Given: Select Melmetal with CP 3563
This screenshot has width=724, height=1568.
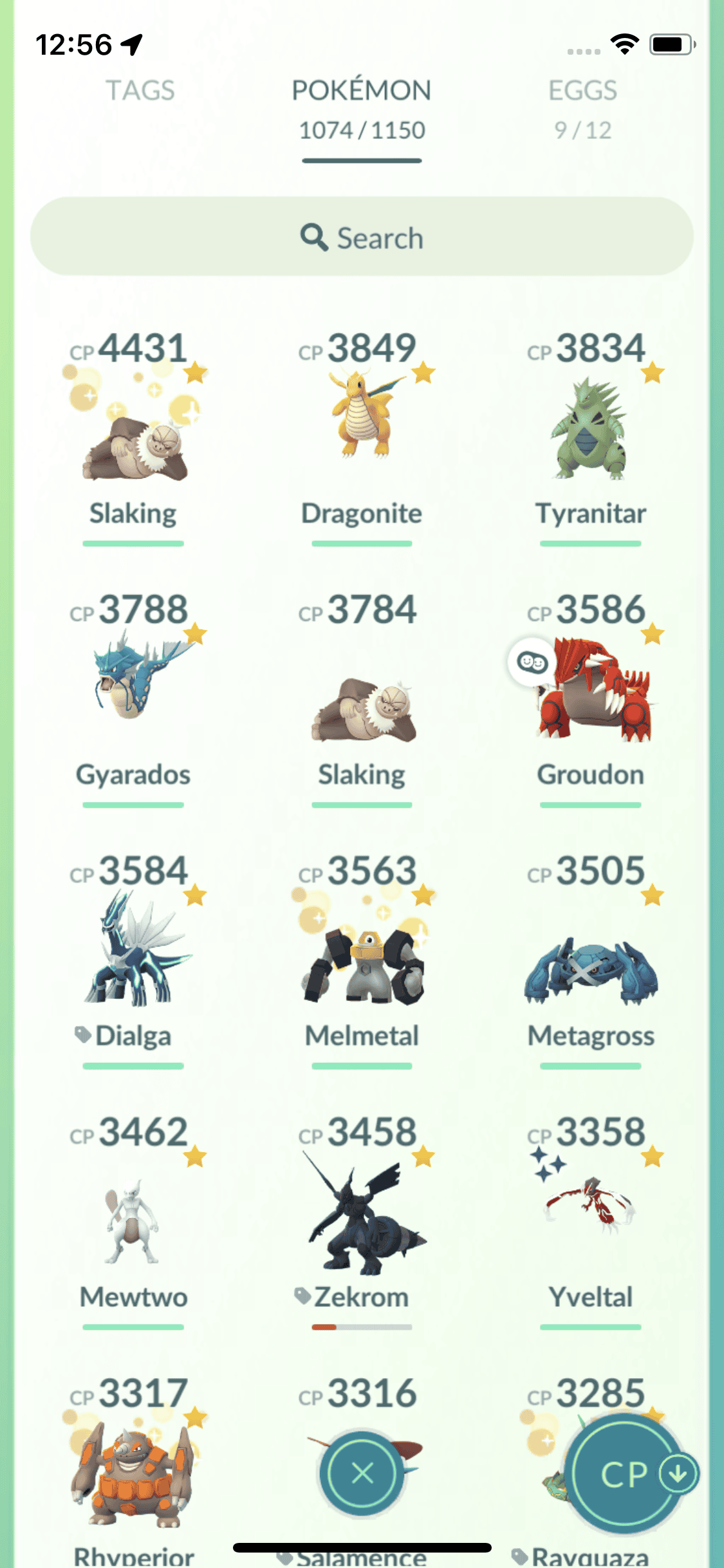Looking at the screenshot, I should pyautogui.click(x=362, y=962).
